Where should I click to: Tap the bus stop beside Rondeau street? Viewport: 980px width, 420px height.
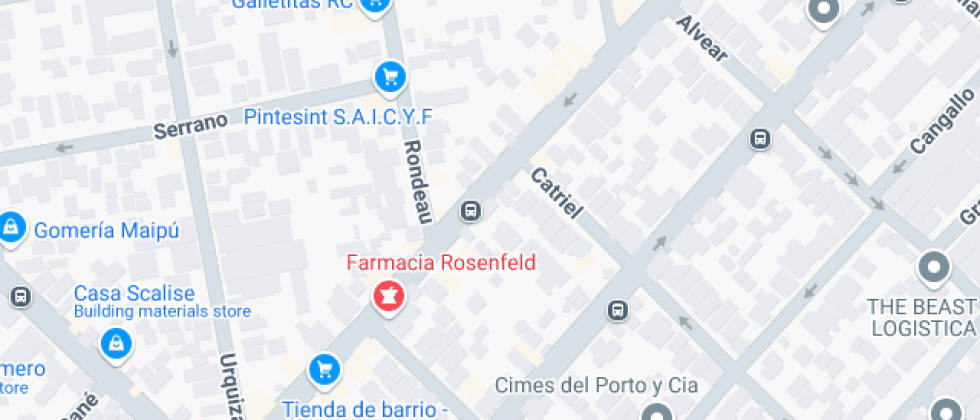coord(470,211)
